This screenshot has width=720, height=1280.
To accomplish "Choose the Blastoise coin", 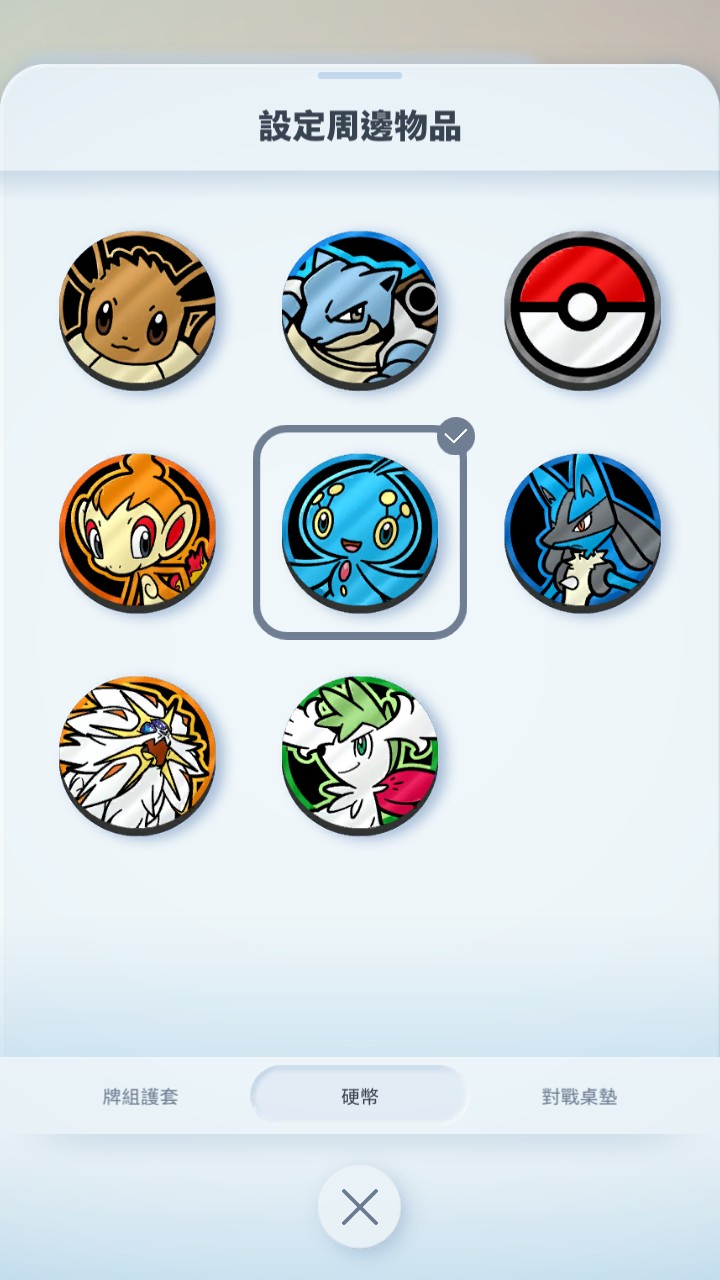I will pos(360,309).
